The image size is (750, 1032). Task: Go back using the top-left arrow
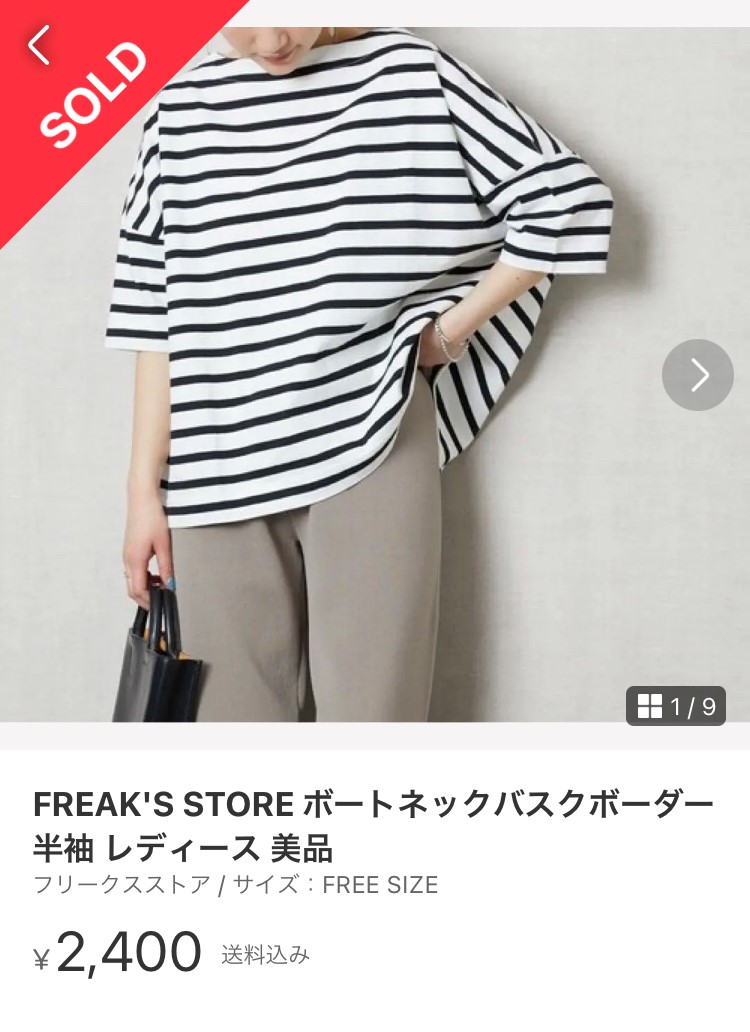coord(40,45)
